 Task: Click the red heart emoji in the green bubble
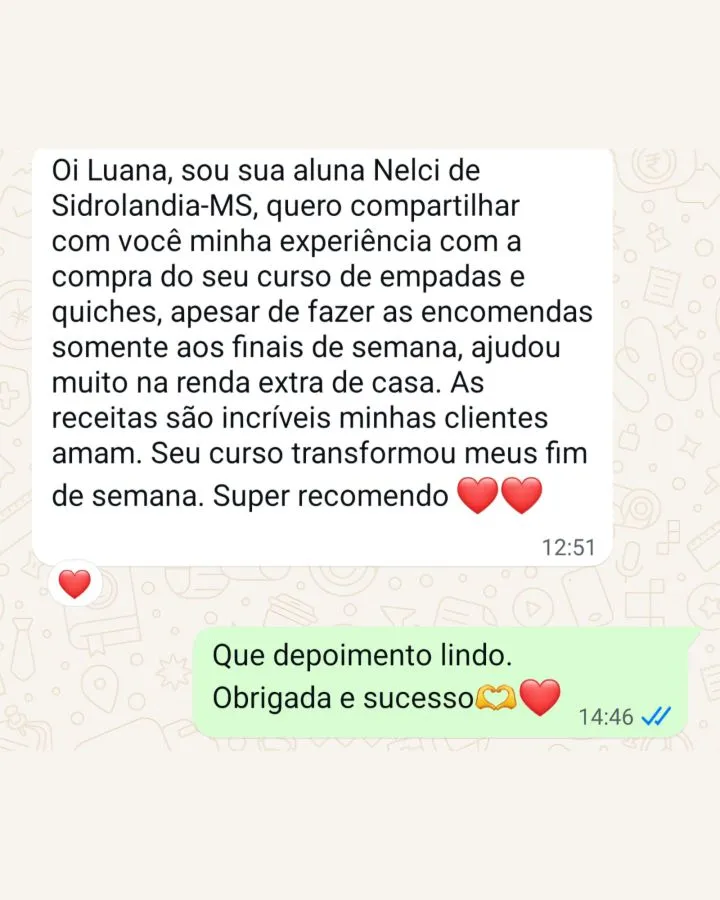click(539, 696)
